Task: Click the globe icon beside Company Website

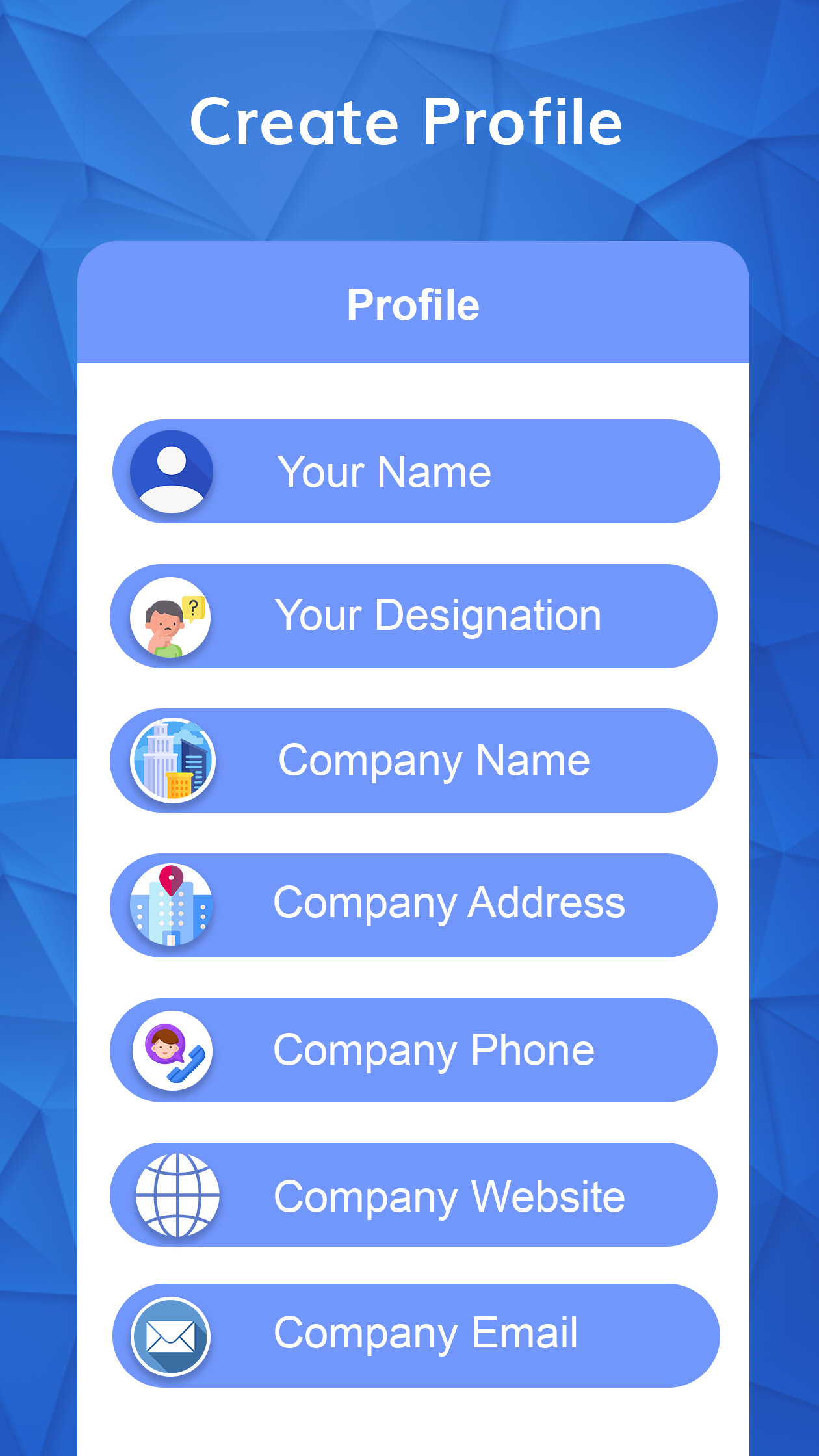Action: (x=173, y=1196)
